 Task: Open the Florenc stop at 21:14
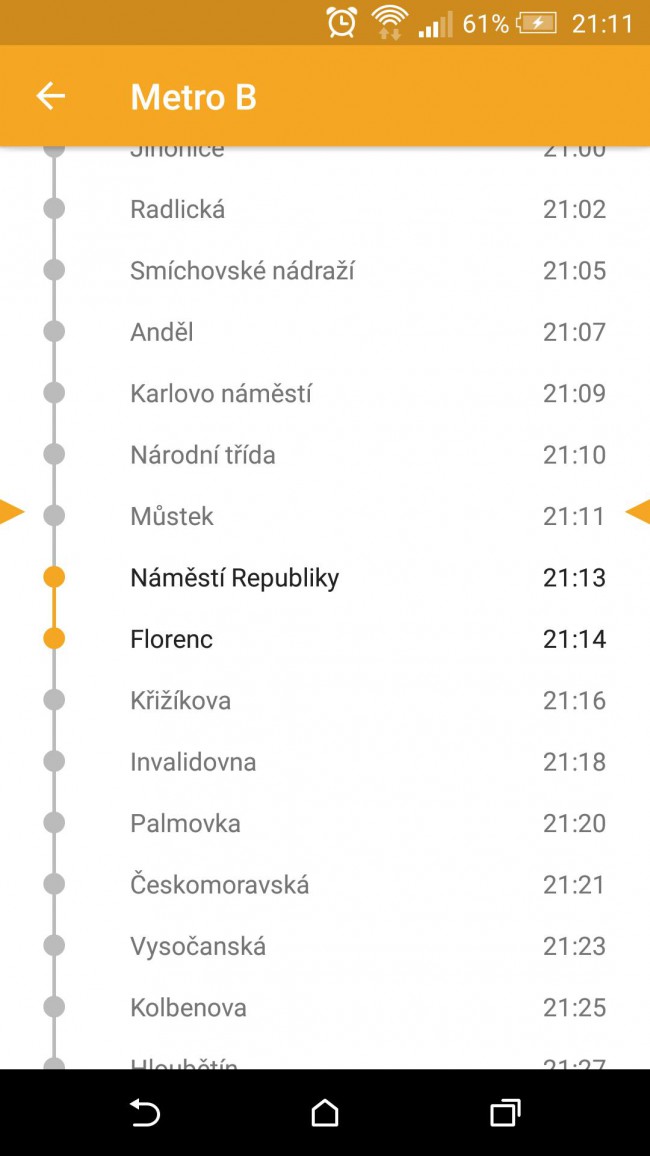point(325,638)
